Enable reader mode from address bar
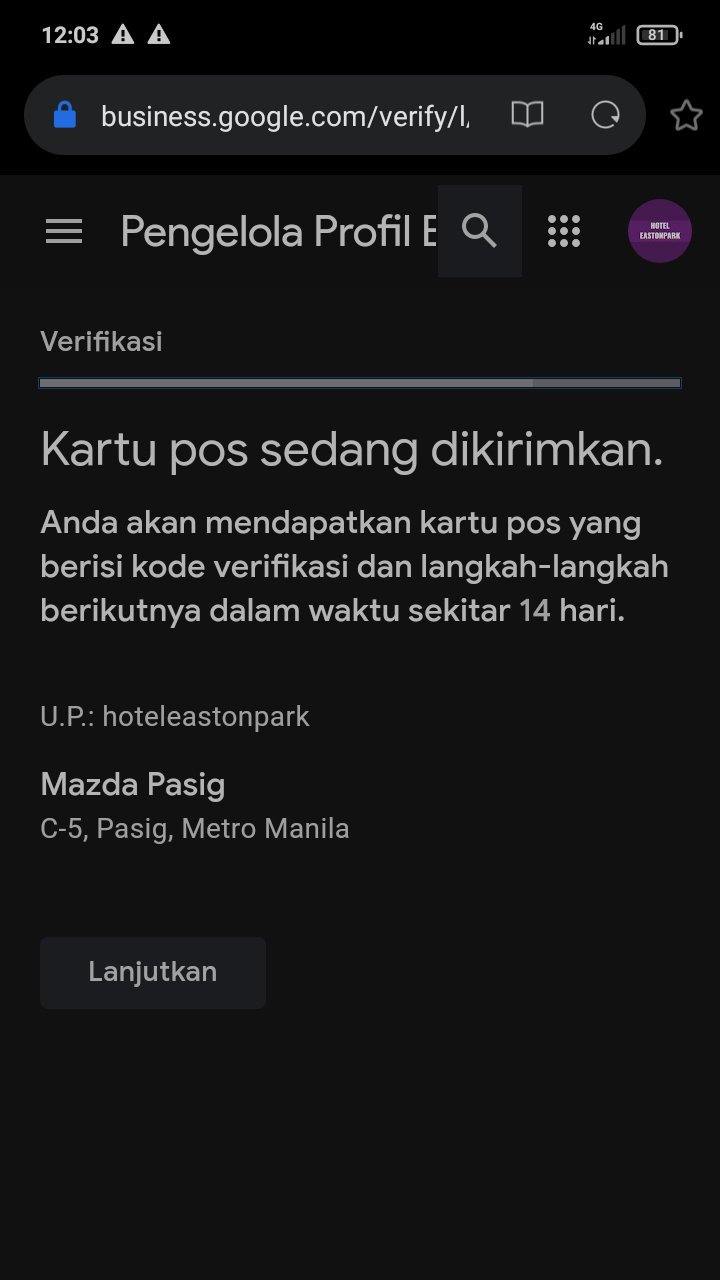 pyautogui.click(x=527, y=115)
